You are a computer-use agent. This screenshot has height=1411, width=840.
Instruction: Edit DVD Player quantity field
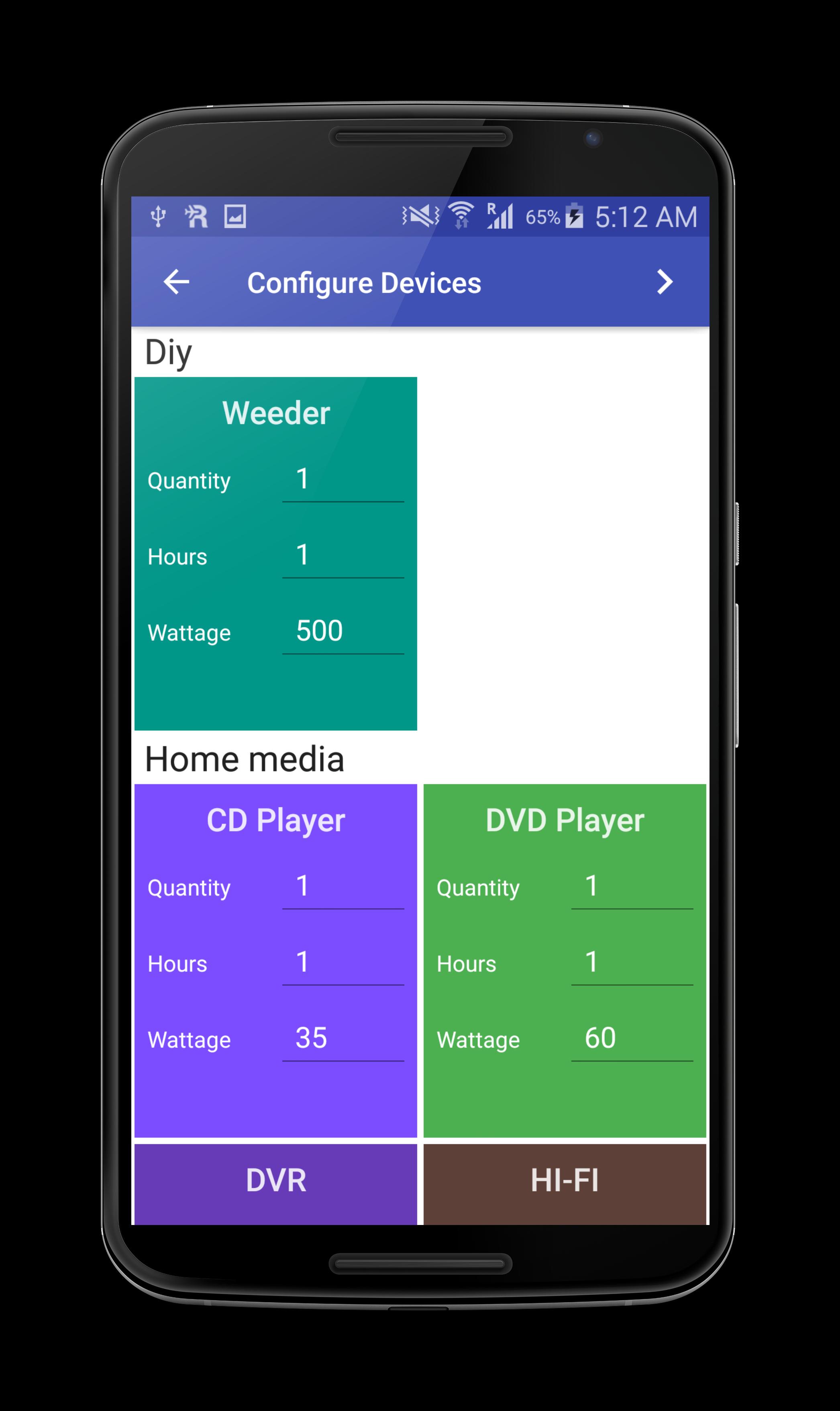point(632,888)
